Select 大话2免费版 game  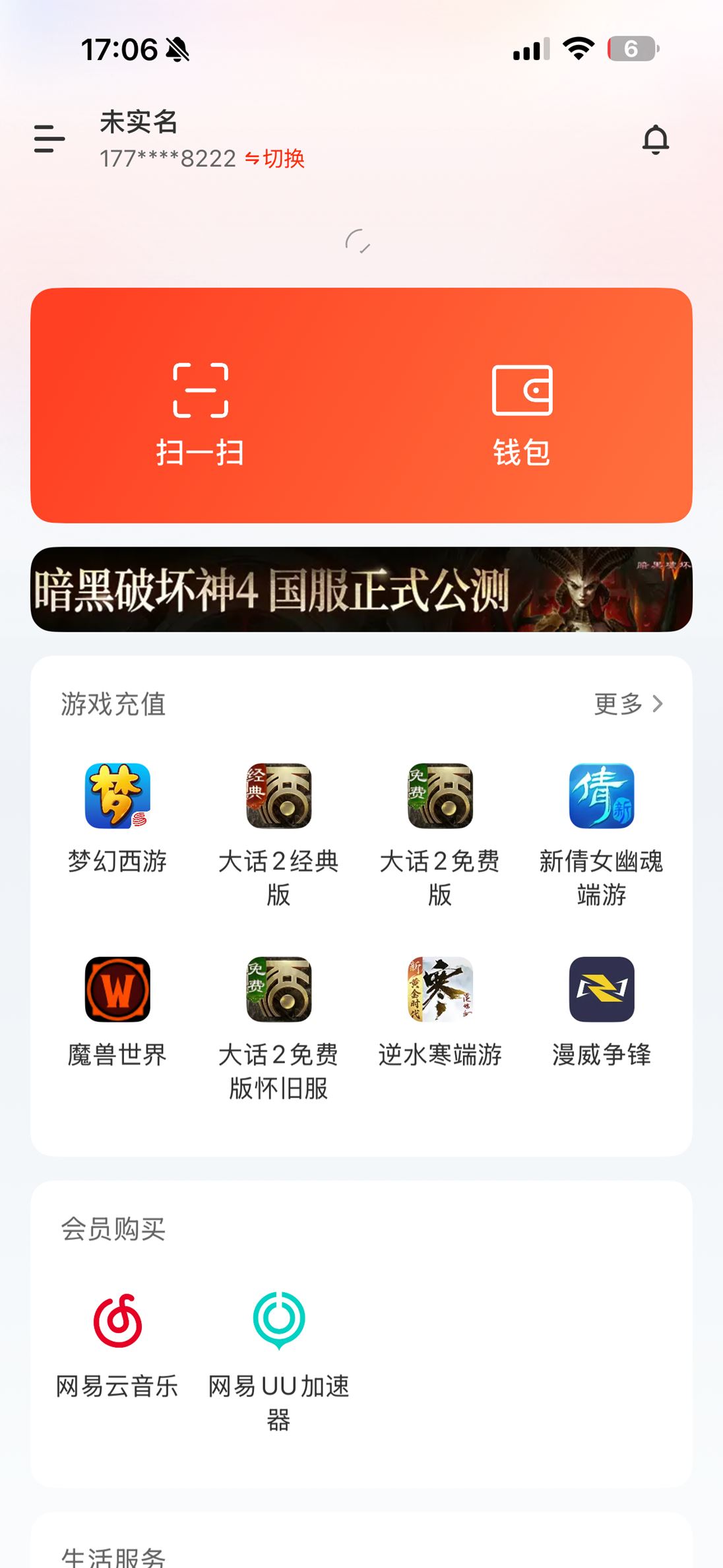(440, 796)
